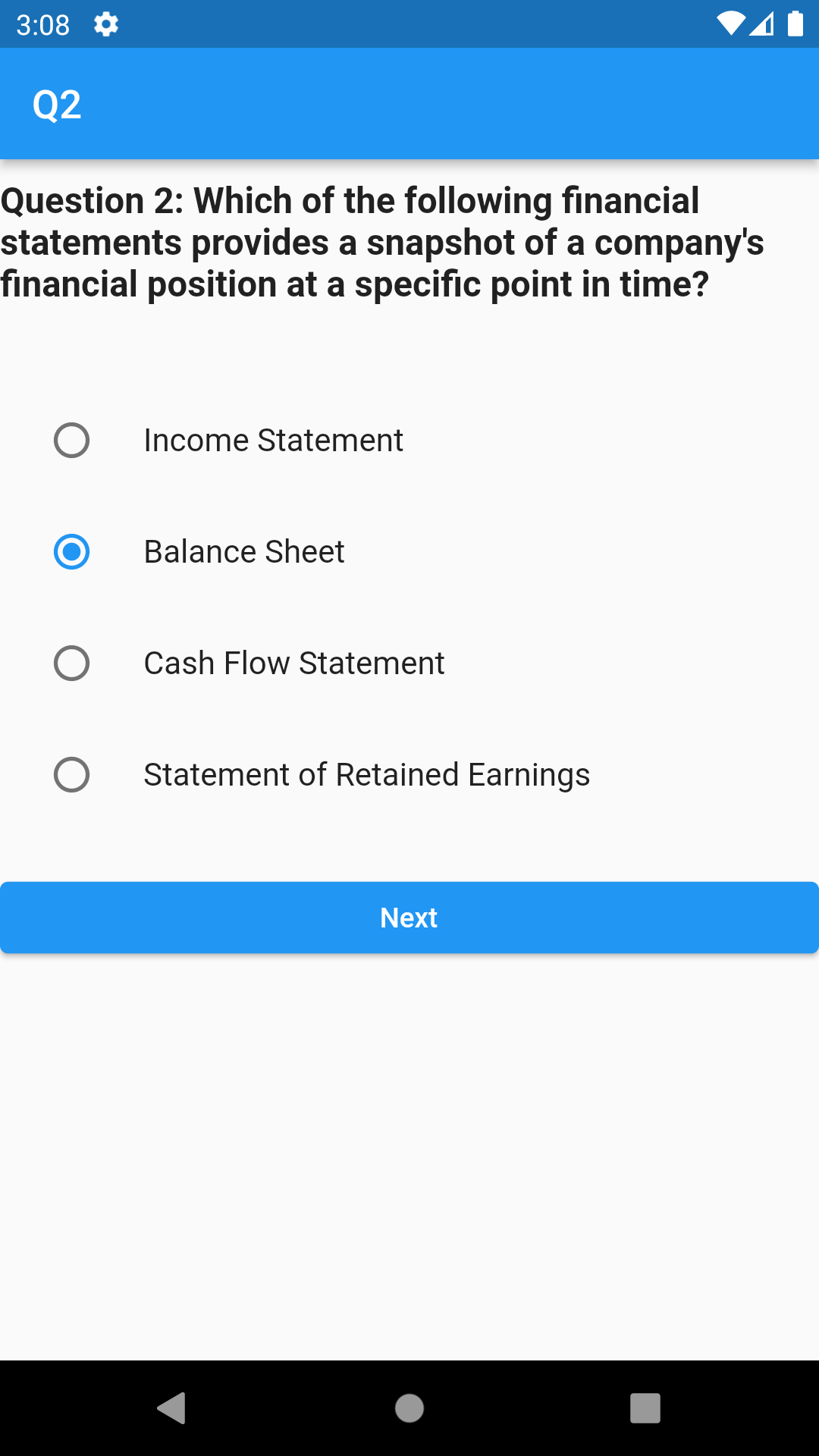Tap the Balance Sheet answer text

[244, 551]
